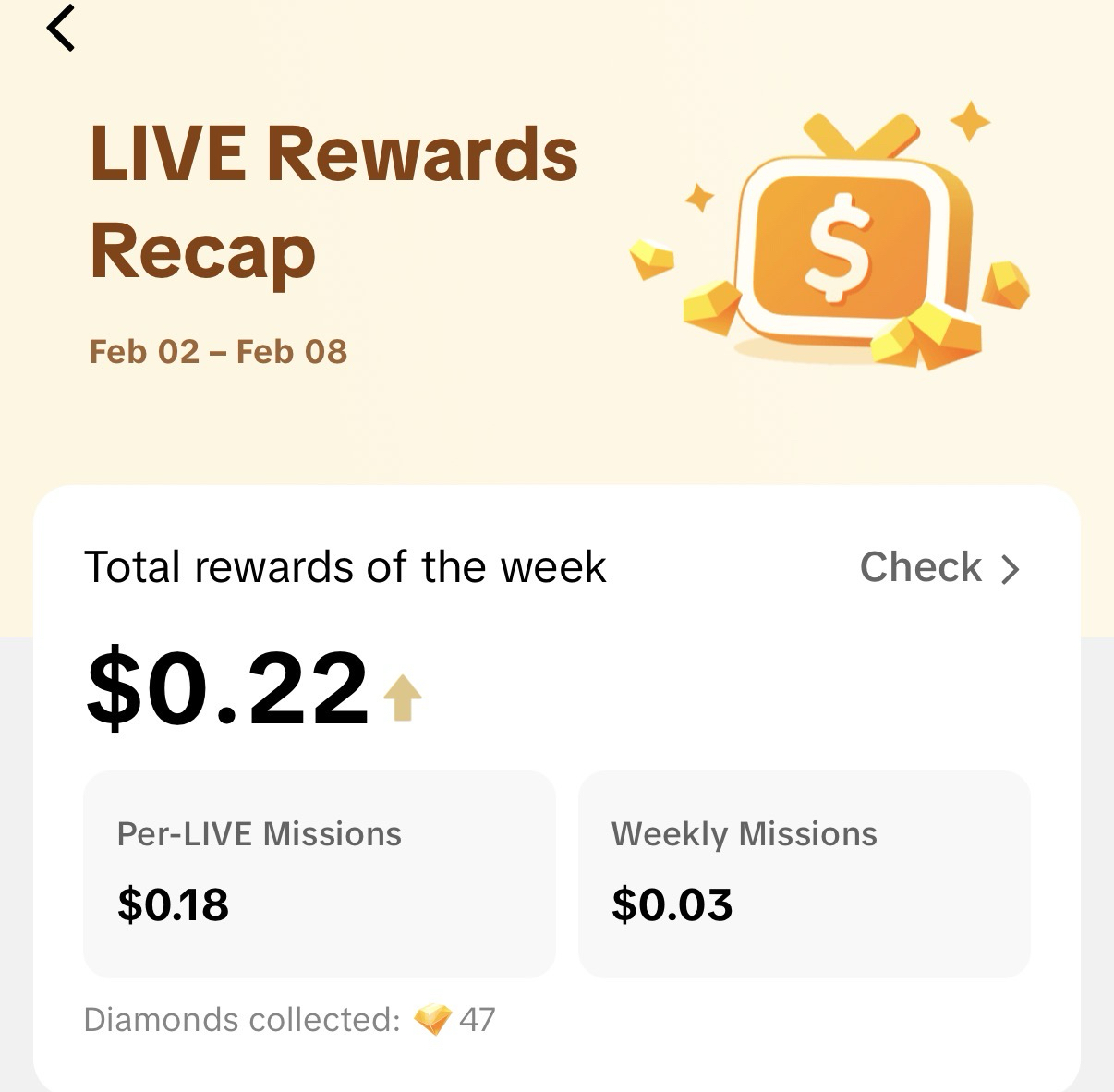1114x1092 pixels.
Task: Open the Per-LIVE Missions card
Action: 319,873
